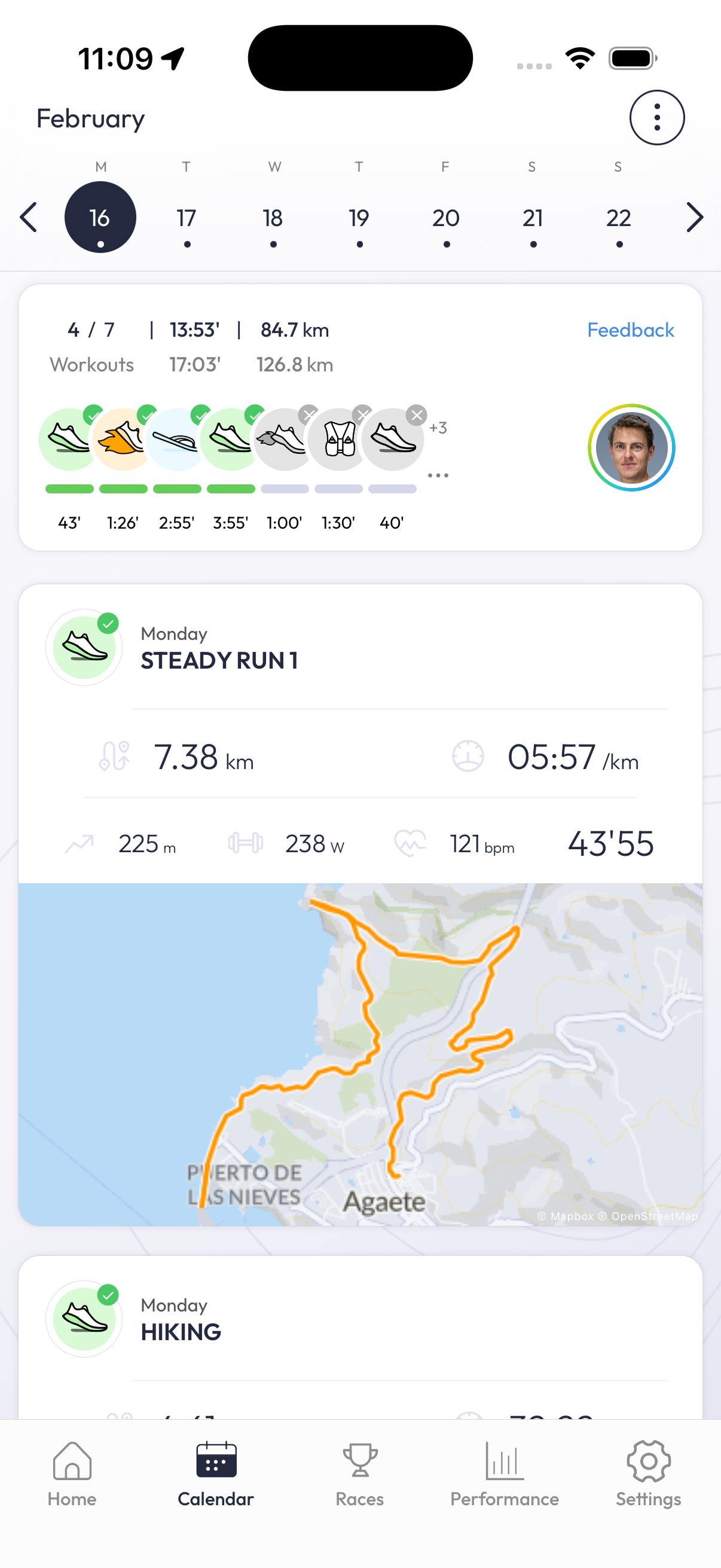View the run route map
721x1568 pixels.
pyautogui.click(x=360, y=1054)
